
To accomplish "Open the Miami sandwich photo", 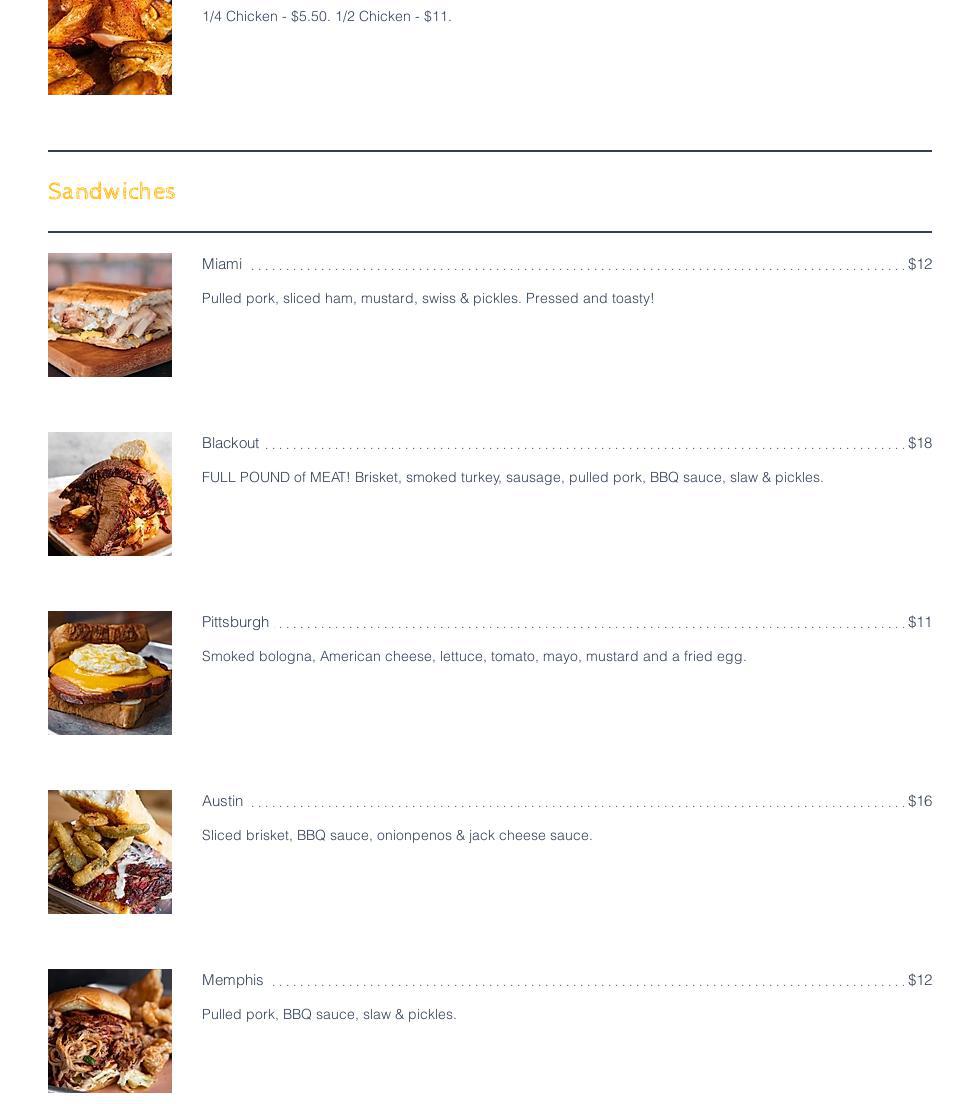I will (x=110, y=315).
